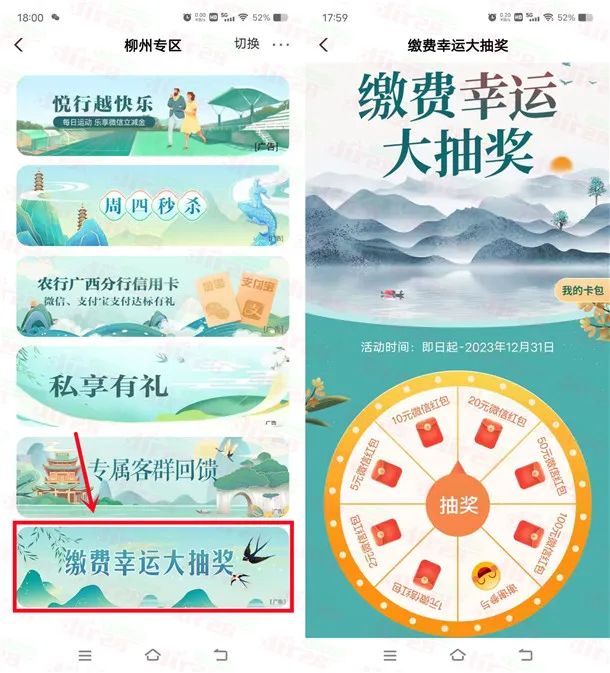Tap 切换 to switch region
Image resolution: width=610 pixels, height=673 pixels.
click(x=246, y=44)
